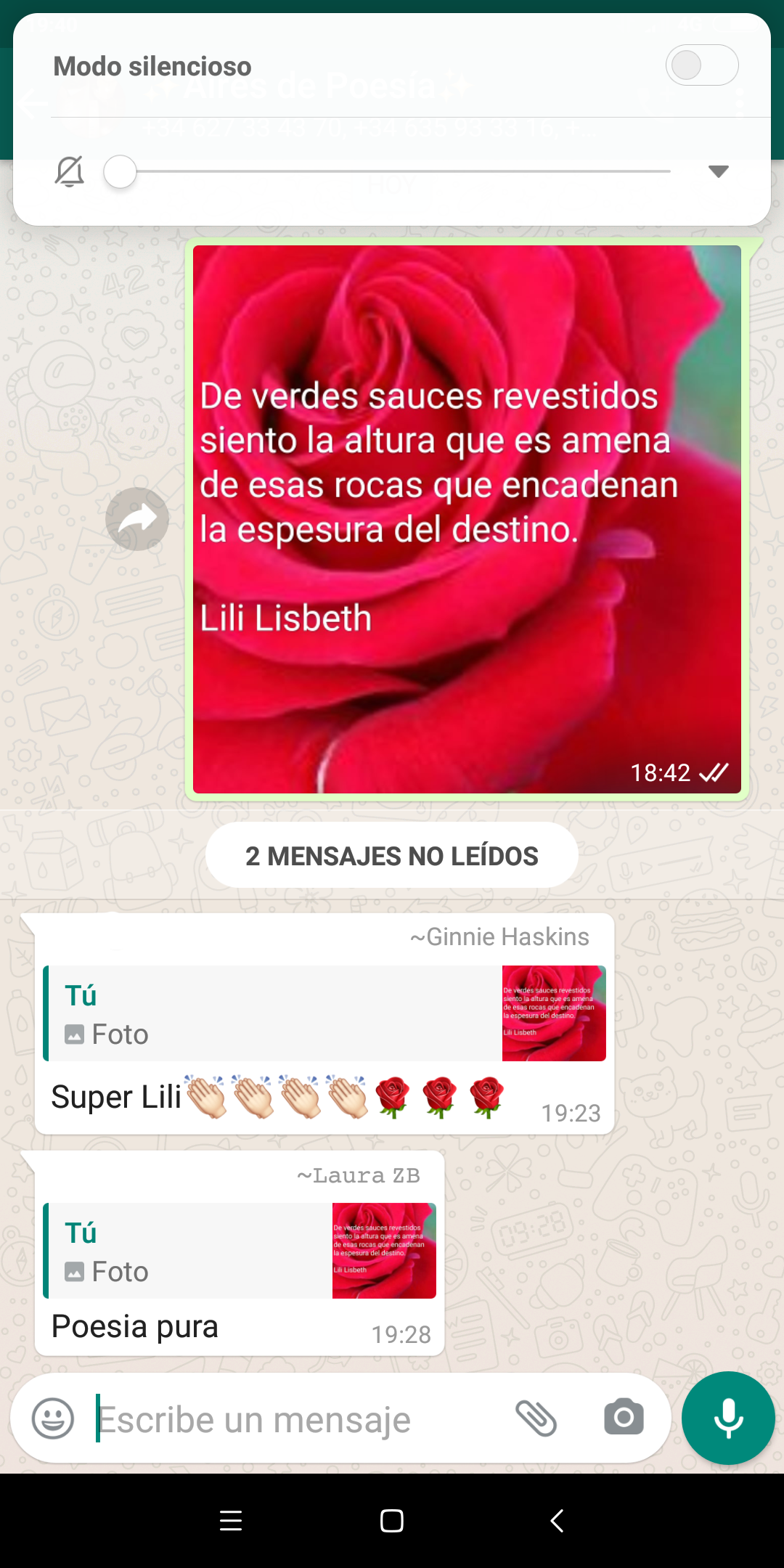This screenshot has height=1568, width=784.
Task: Attach a file with the paperclip
Action: [536, 1418]
